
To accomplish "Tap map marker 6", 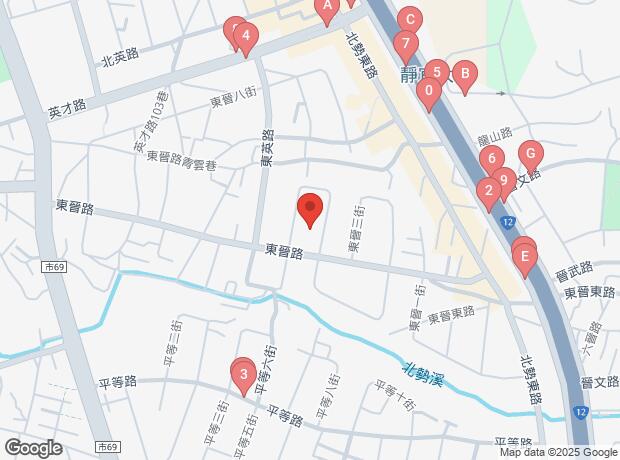I will (x=491, y=160).
